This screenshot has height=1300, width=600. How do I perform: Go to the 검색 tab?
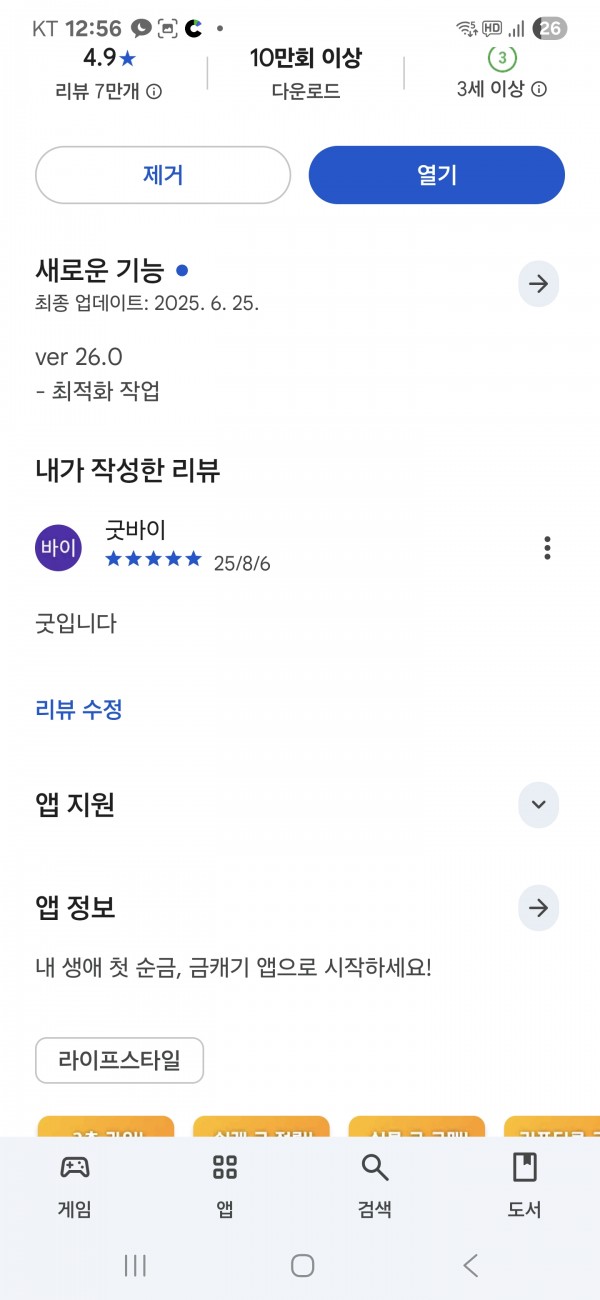[x=375, y=1185]
